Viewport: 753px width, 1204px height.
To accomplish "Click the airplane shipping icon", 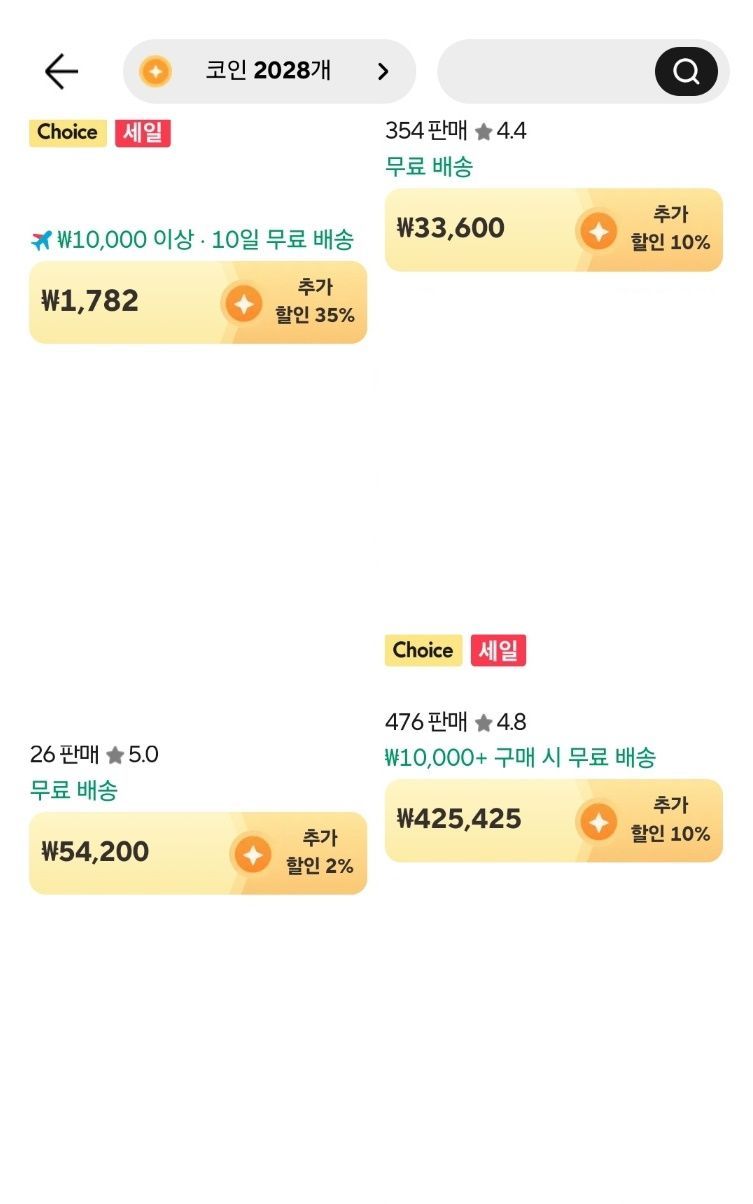I will point(37,240).
